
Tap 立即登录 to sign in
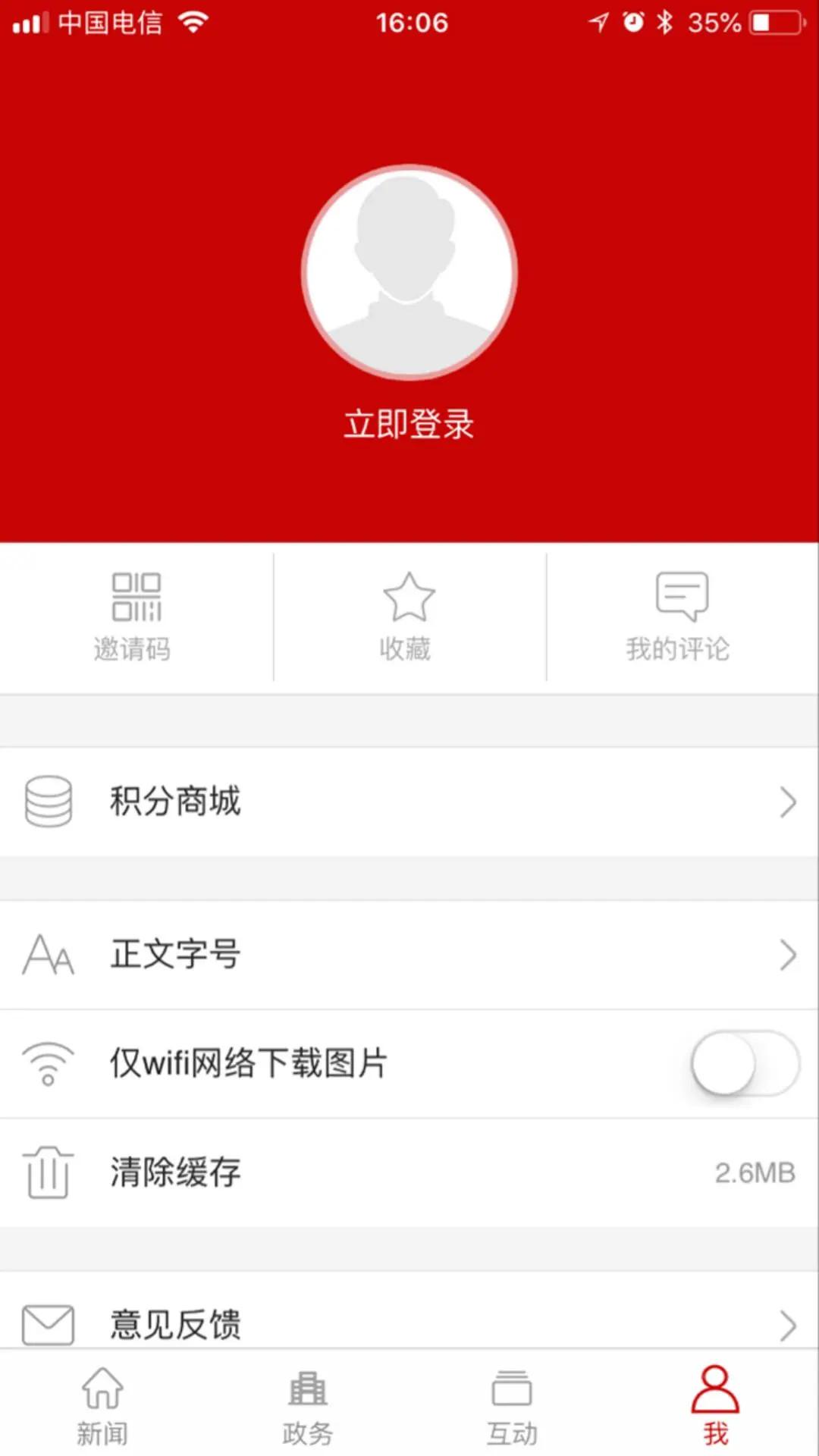click(x=409, y=425)
